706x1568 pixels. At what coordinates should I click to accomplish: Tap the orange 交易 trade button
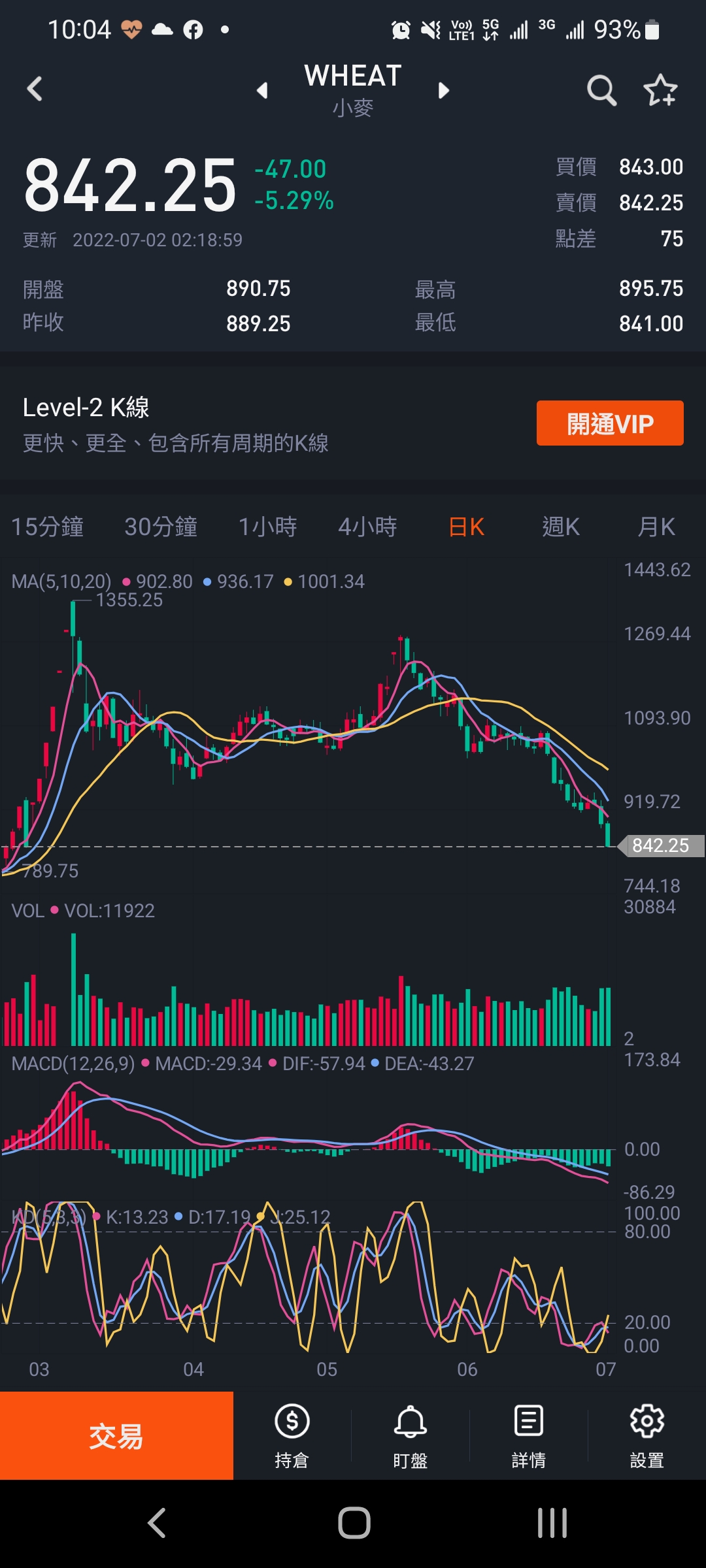pyautogui.click(x=116, y=1435)
